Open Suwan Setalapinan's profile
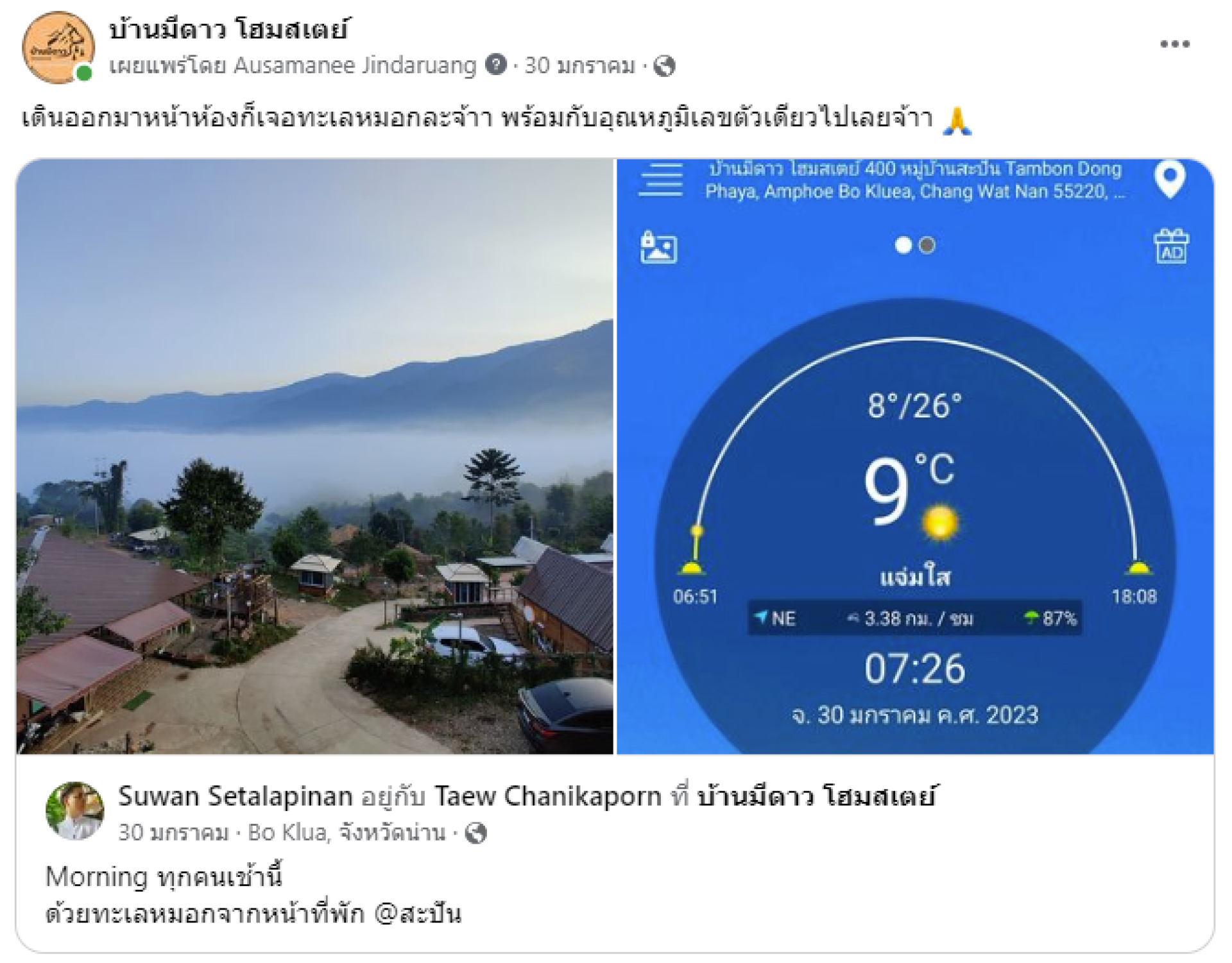The image size is (1232, 963). (235, 796)
